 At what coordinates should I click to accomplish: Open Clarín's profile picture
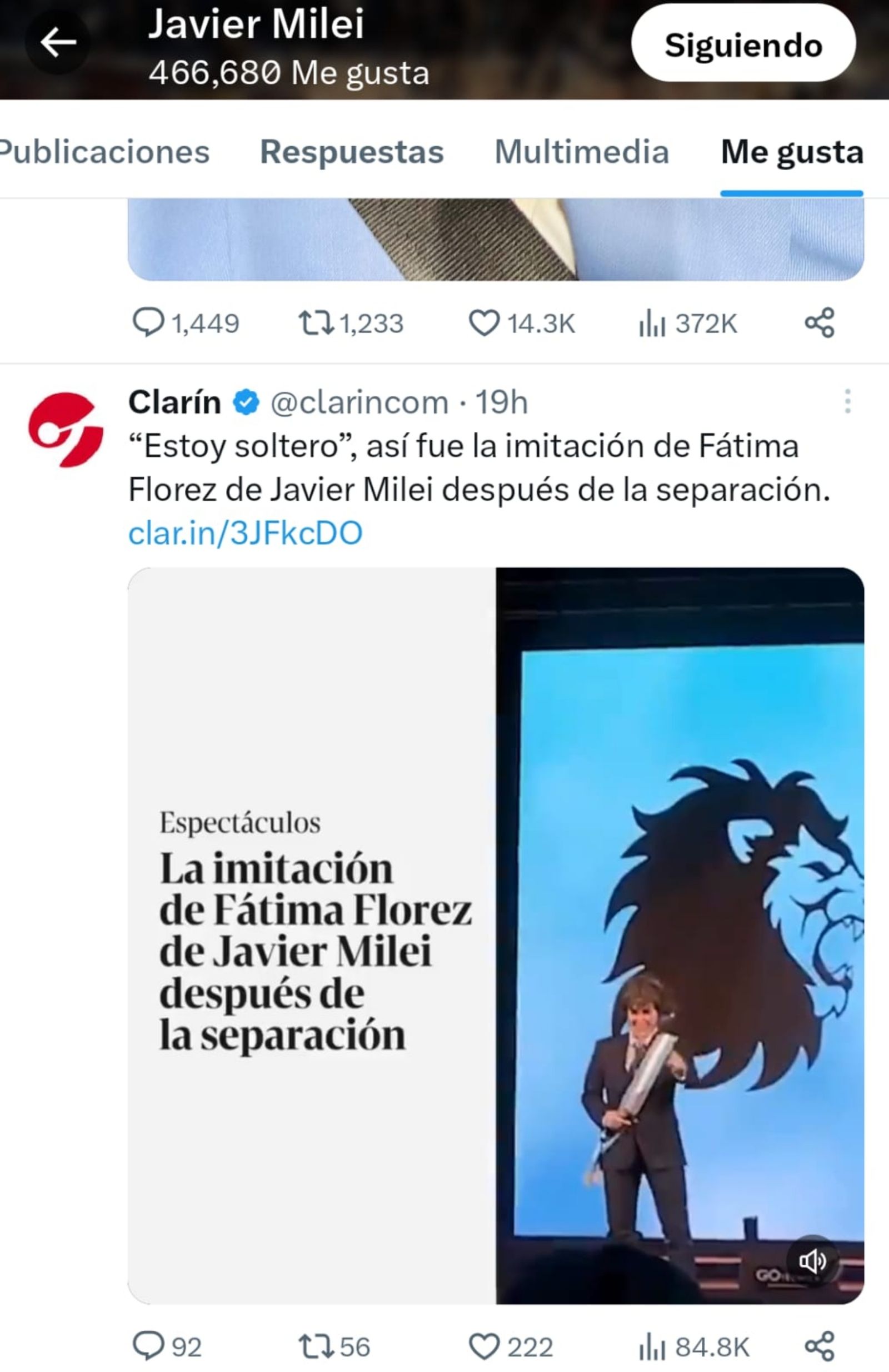pyautogui.click(x=65, y=429)
